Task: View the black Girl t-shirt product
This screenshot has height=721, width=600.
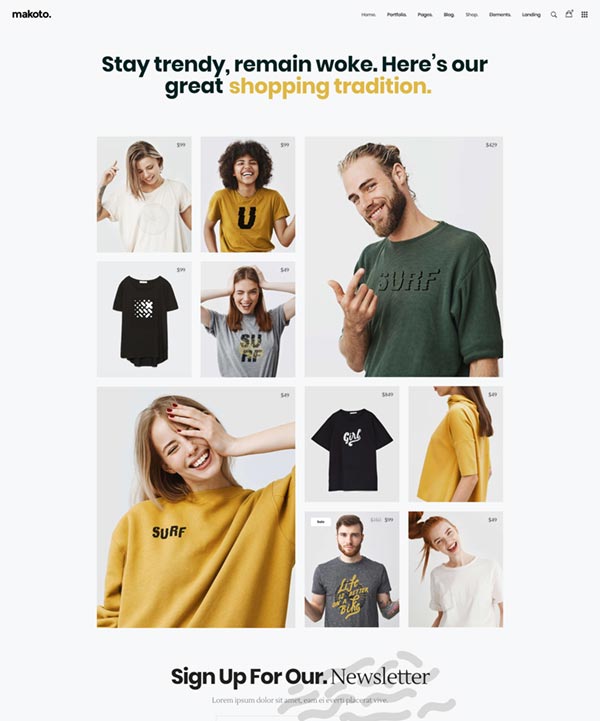Action: click(x=351, y=444)
